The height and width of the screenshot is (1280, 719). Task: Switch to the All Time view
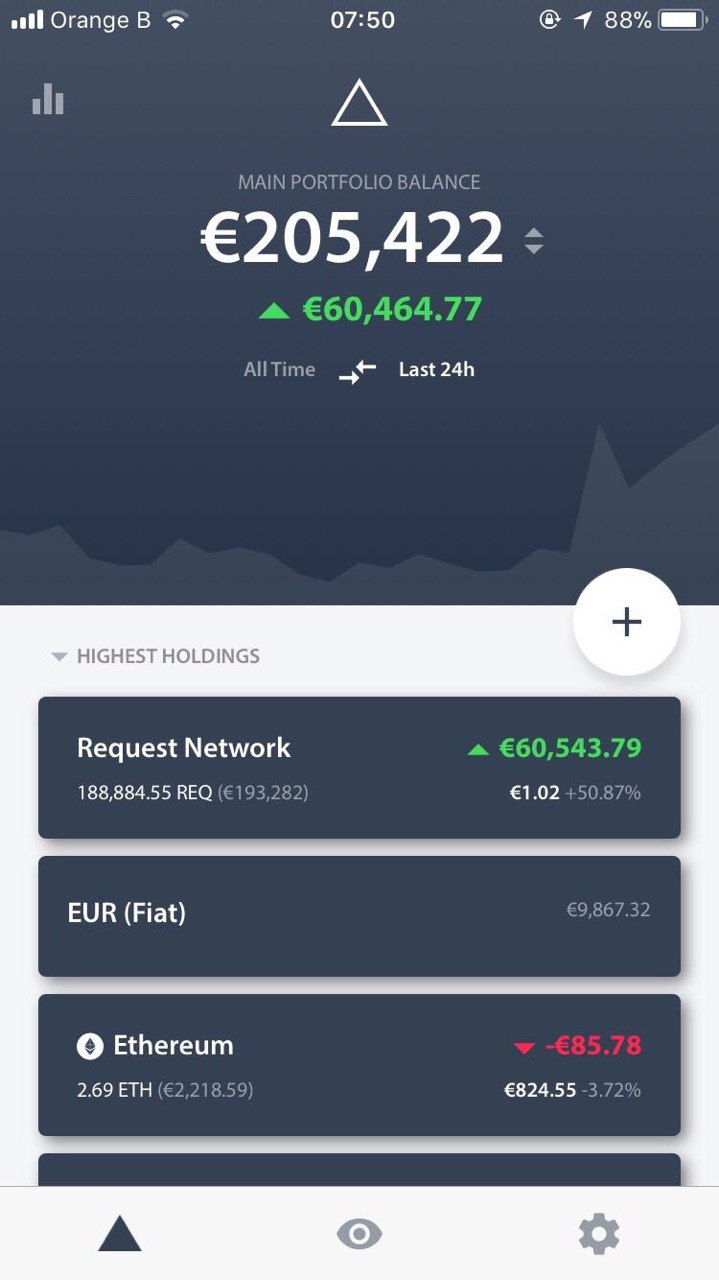(279, 369)
